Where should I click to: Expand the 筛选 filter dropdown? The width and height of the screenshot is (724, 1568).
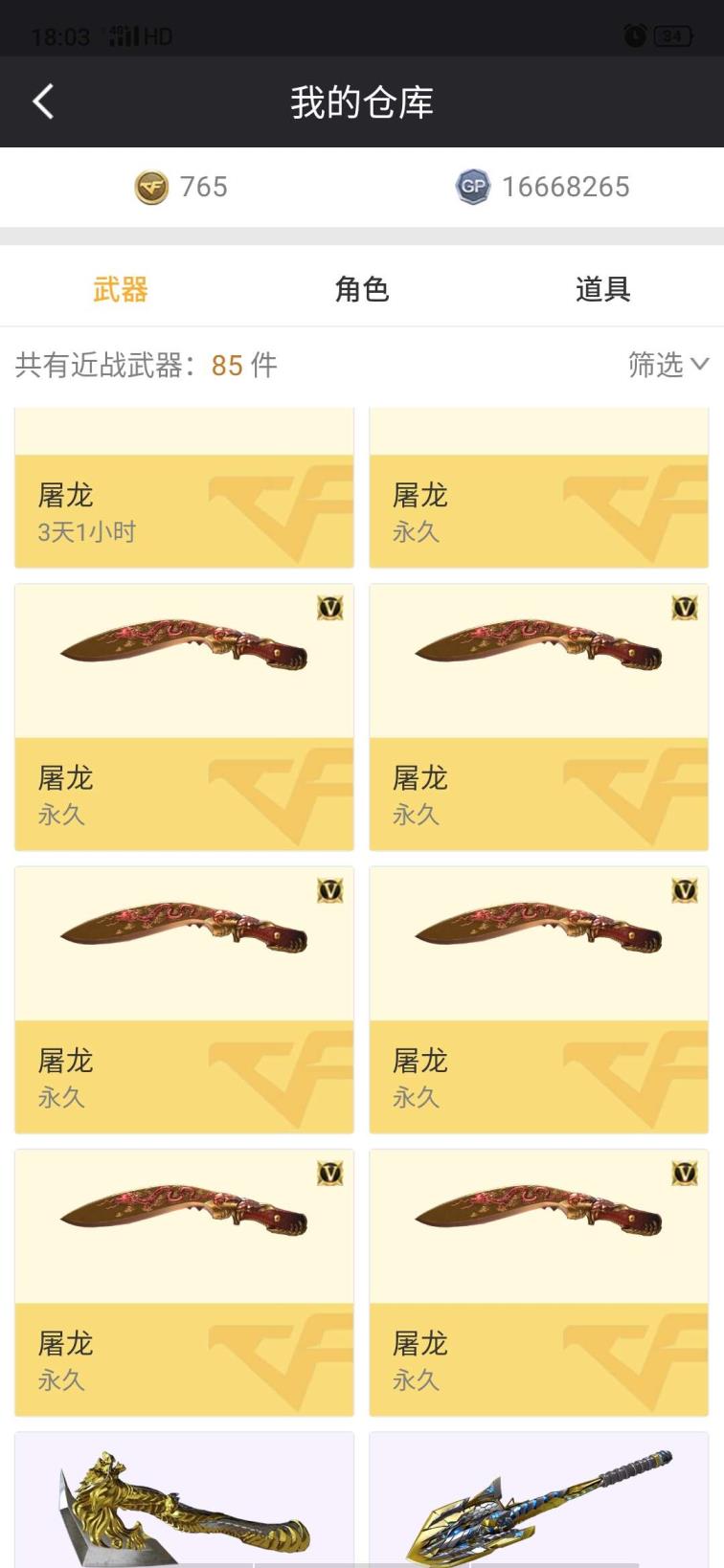pos(667,364)
